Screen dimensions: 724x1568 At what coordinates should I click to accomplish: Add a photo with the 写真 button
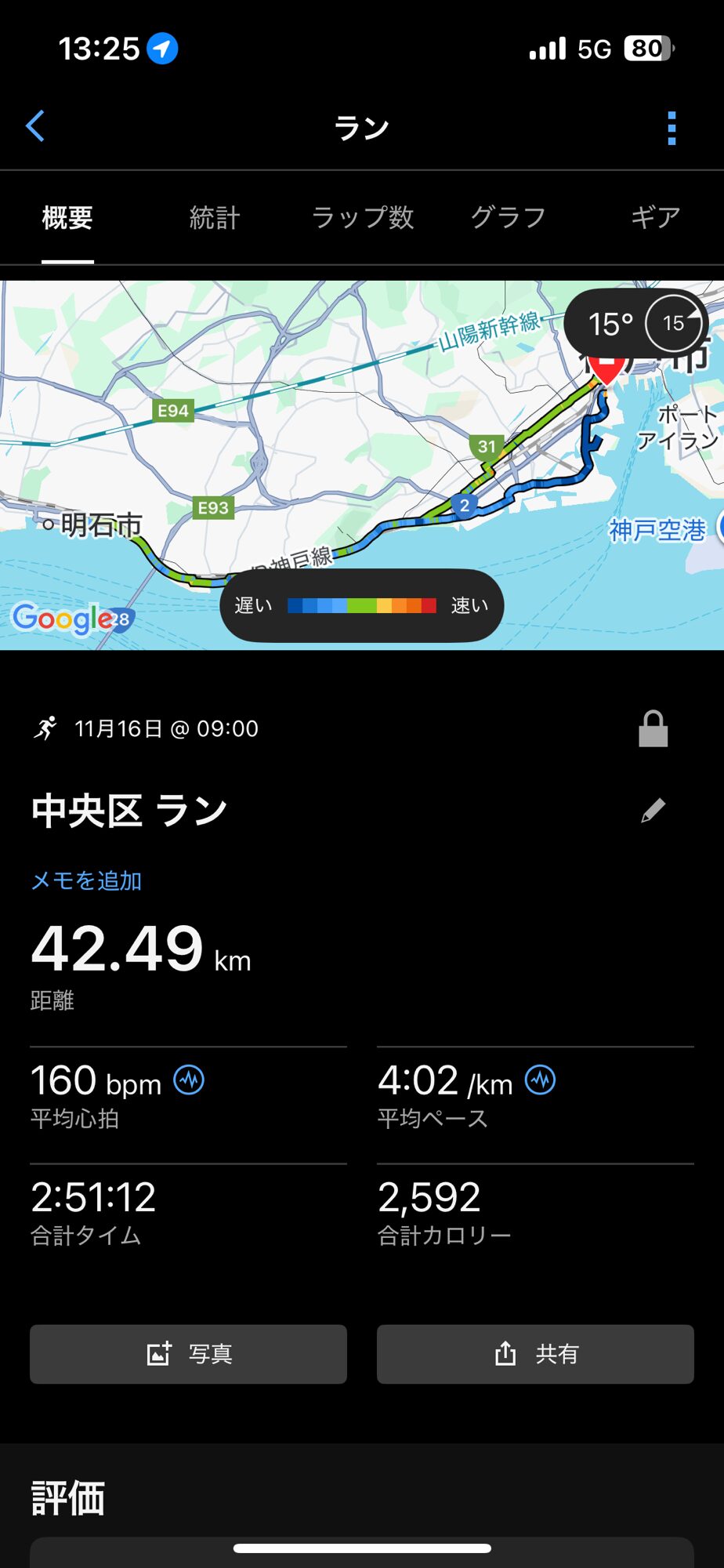188,1354
